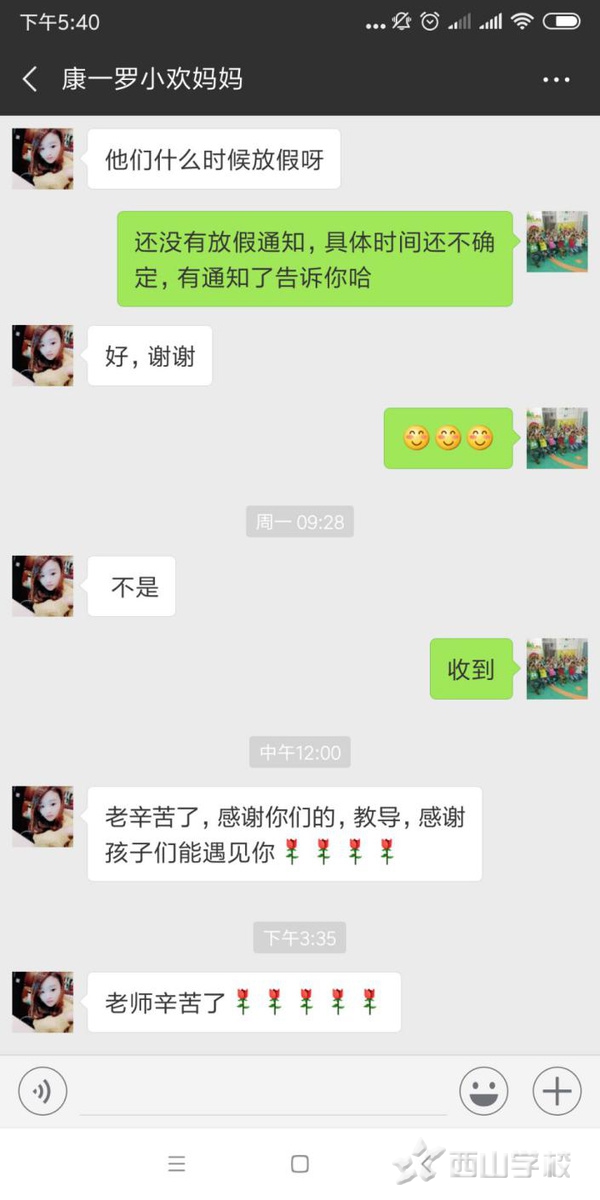Screen dimensions: 600x1200
Task: Open the emoji picker
Action: (484, 1090)
